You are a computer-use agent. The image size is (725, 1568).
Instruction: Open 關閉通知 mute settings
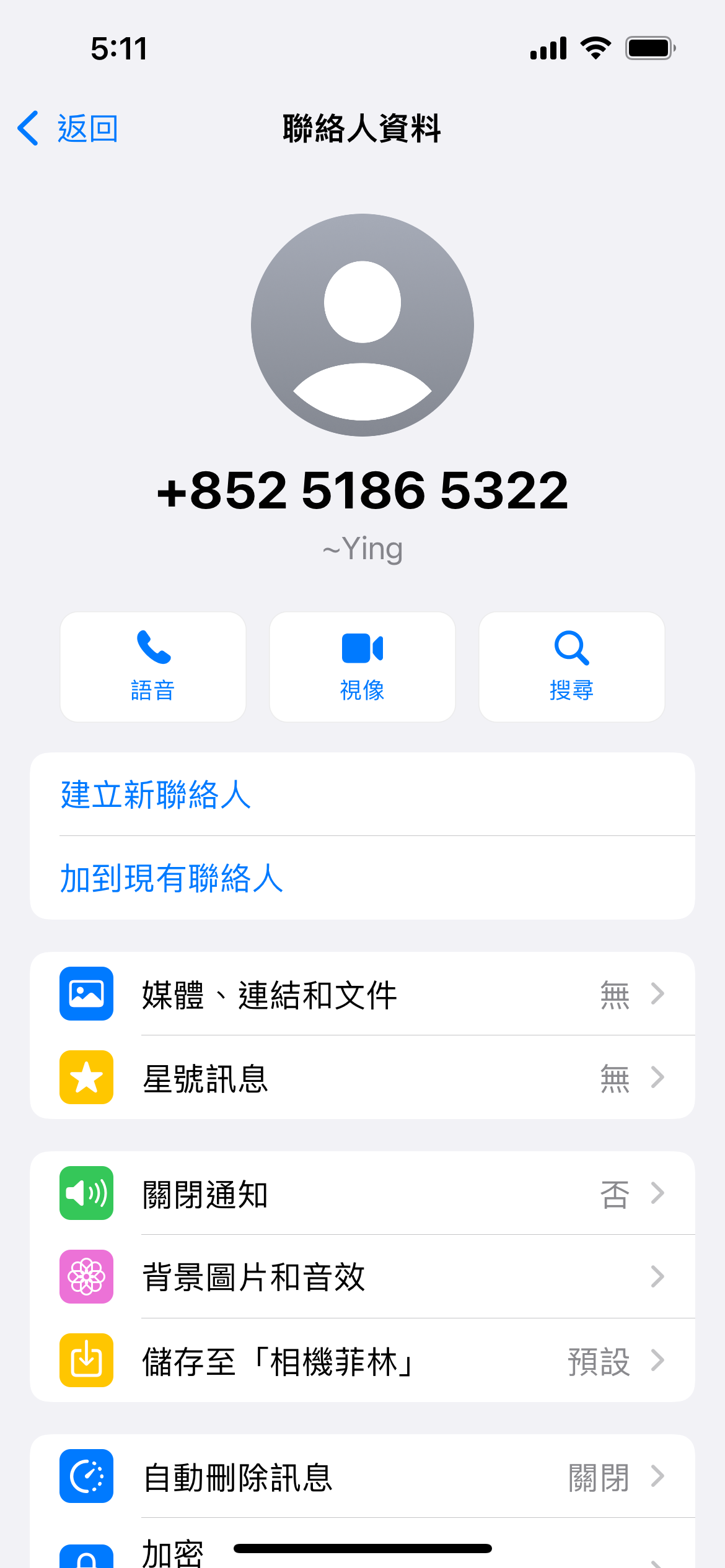click(362, 1193)
